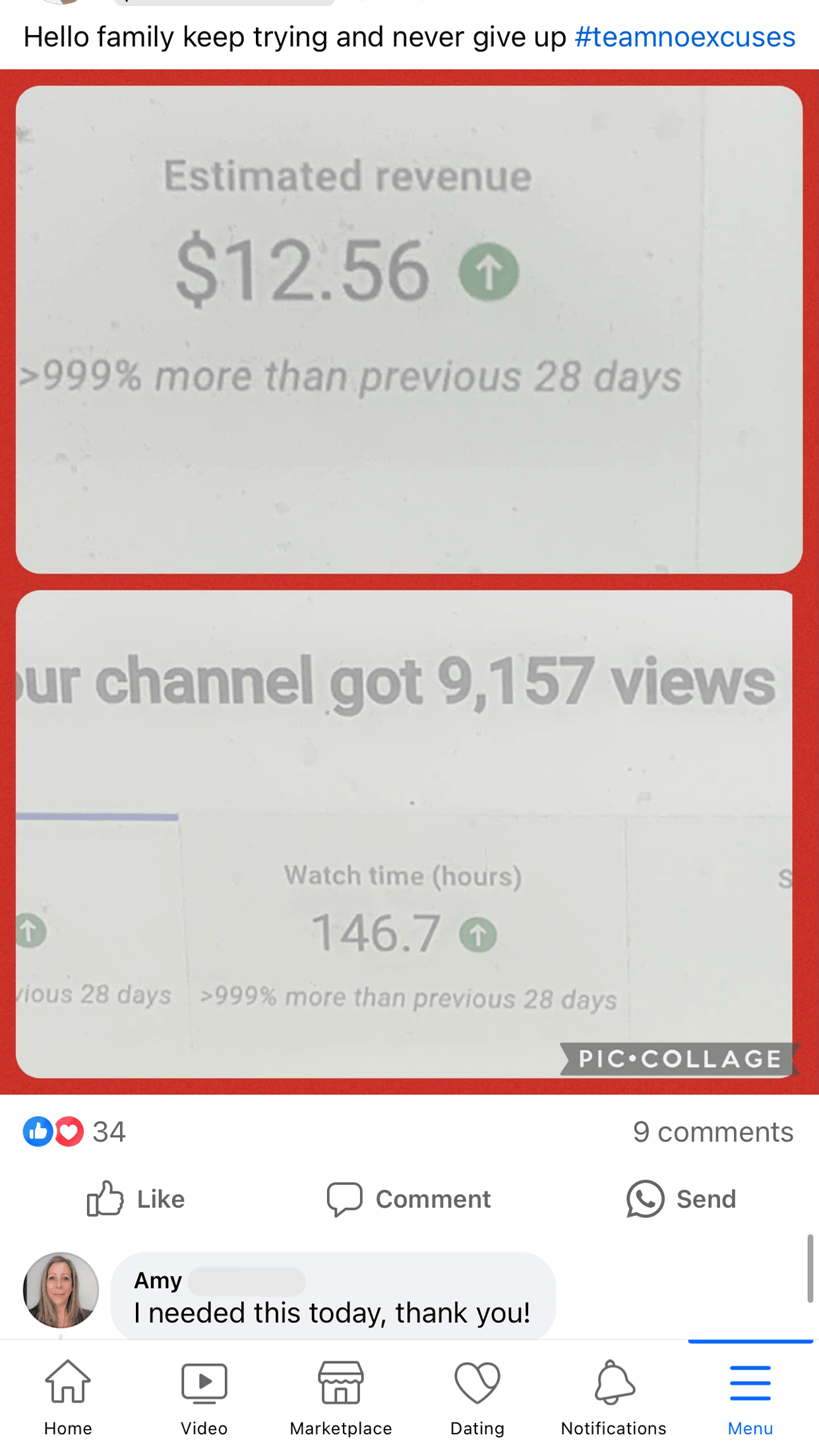This screenshot has width=819, height=1456.
Task: Open the #teamnoexcuses hashtag link
Action: tap(684, 38)
